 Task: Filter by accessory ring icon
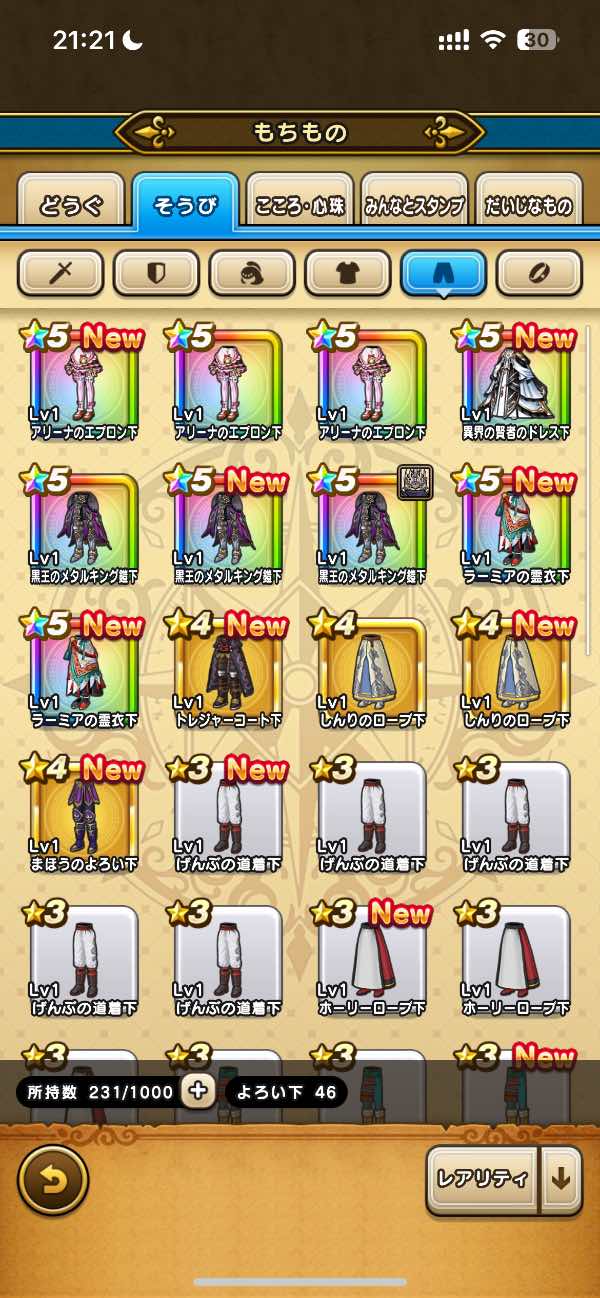coord(539,272)
